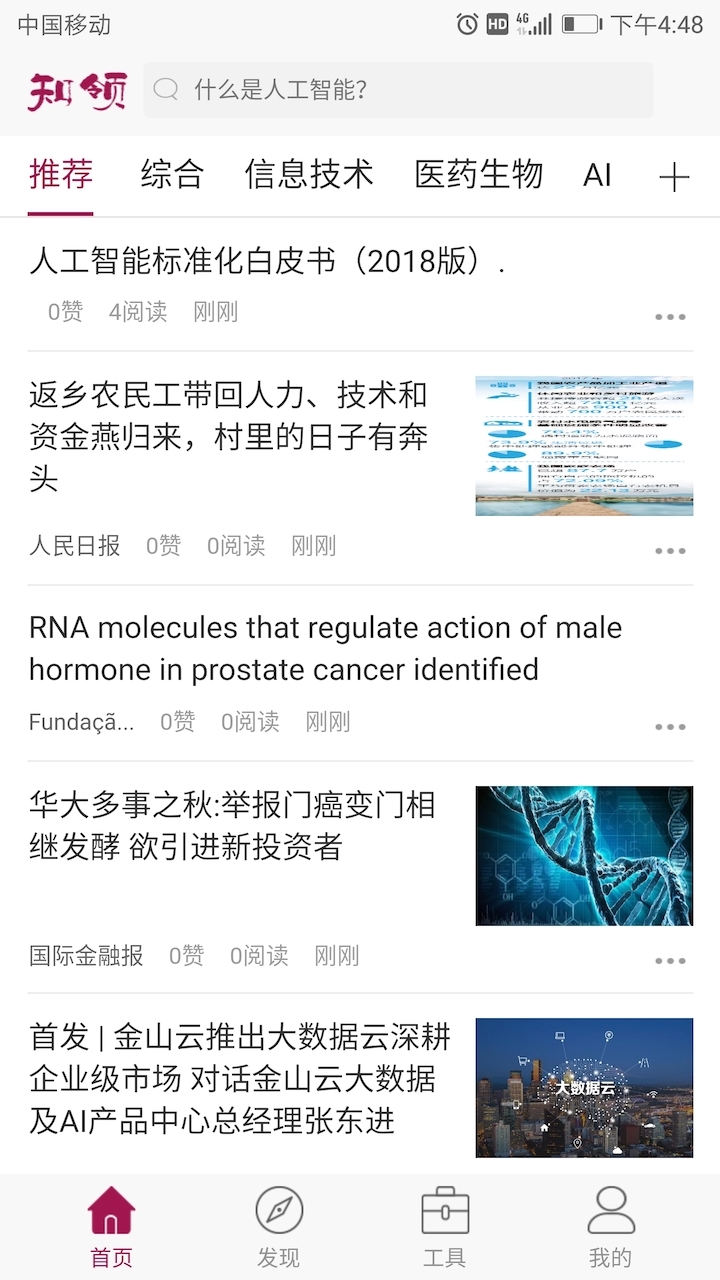Read the 金山云推出大数据云 article
The height and width of the screenshot is (1280, 720).
[240, 1079]
